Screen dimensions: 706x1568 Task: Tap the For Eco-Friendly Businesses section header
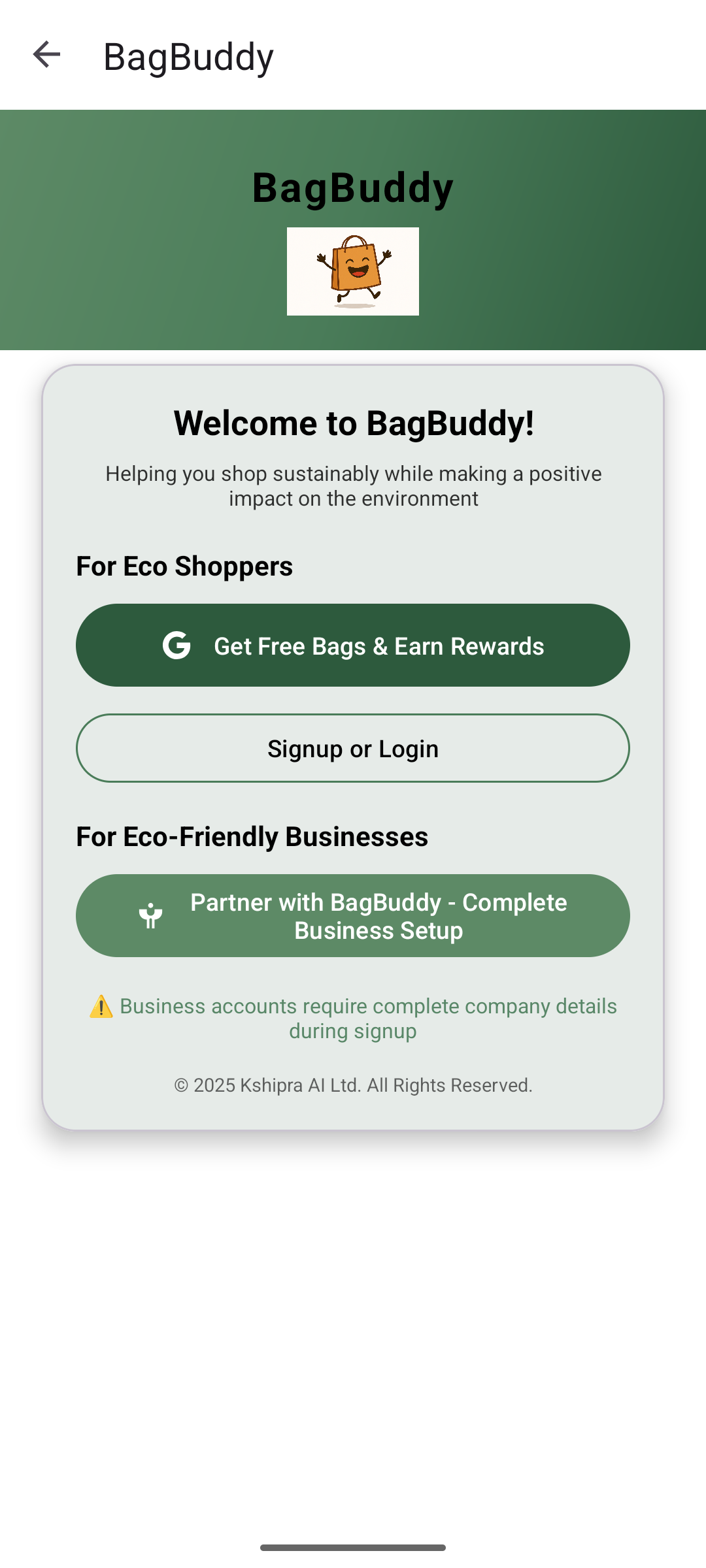pos(252,836)
